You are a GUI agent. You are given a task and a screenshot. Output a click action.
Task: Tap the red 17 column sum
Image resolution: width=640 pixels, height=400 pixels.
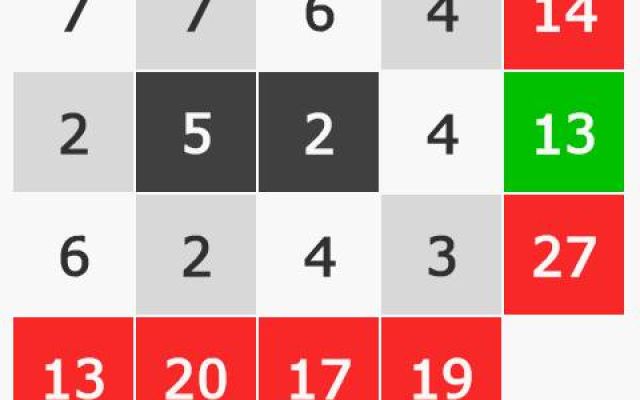point(319,362)
